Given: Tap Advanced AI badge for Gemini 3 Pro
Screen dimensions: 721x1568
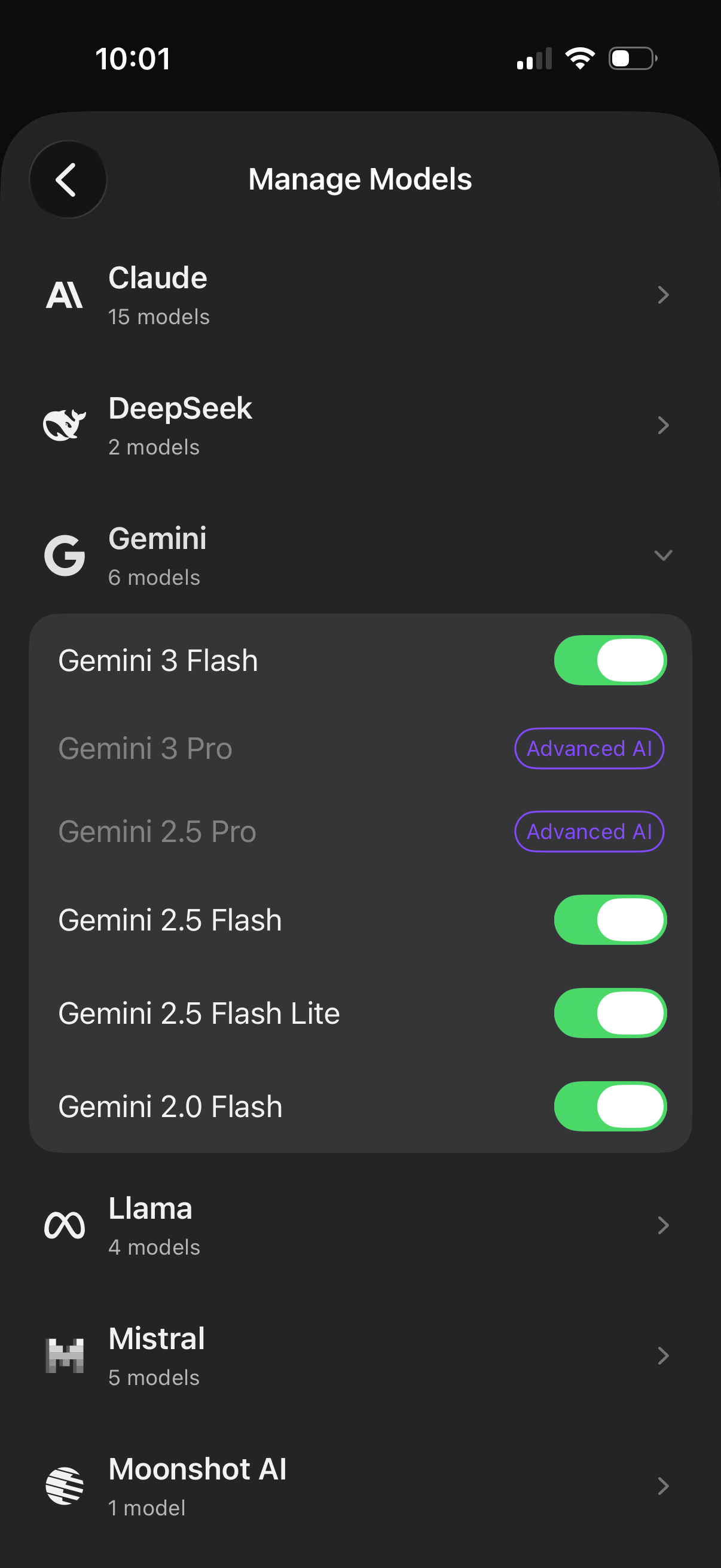Looking at the screenshot, I should point(588,748).
